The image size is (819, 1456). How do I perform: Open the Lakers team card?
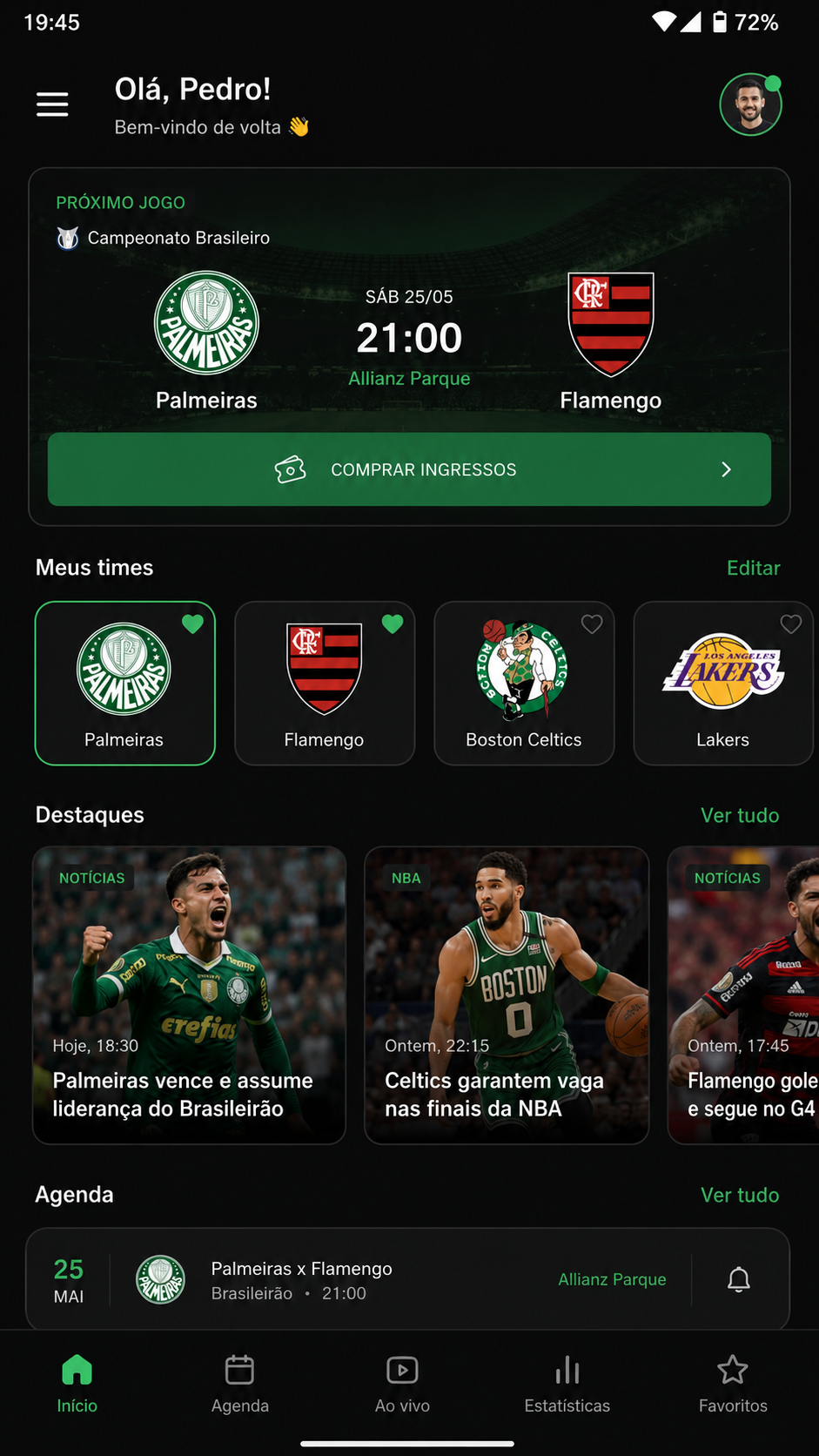pos(723,684)
